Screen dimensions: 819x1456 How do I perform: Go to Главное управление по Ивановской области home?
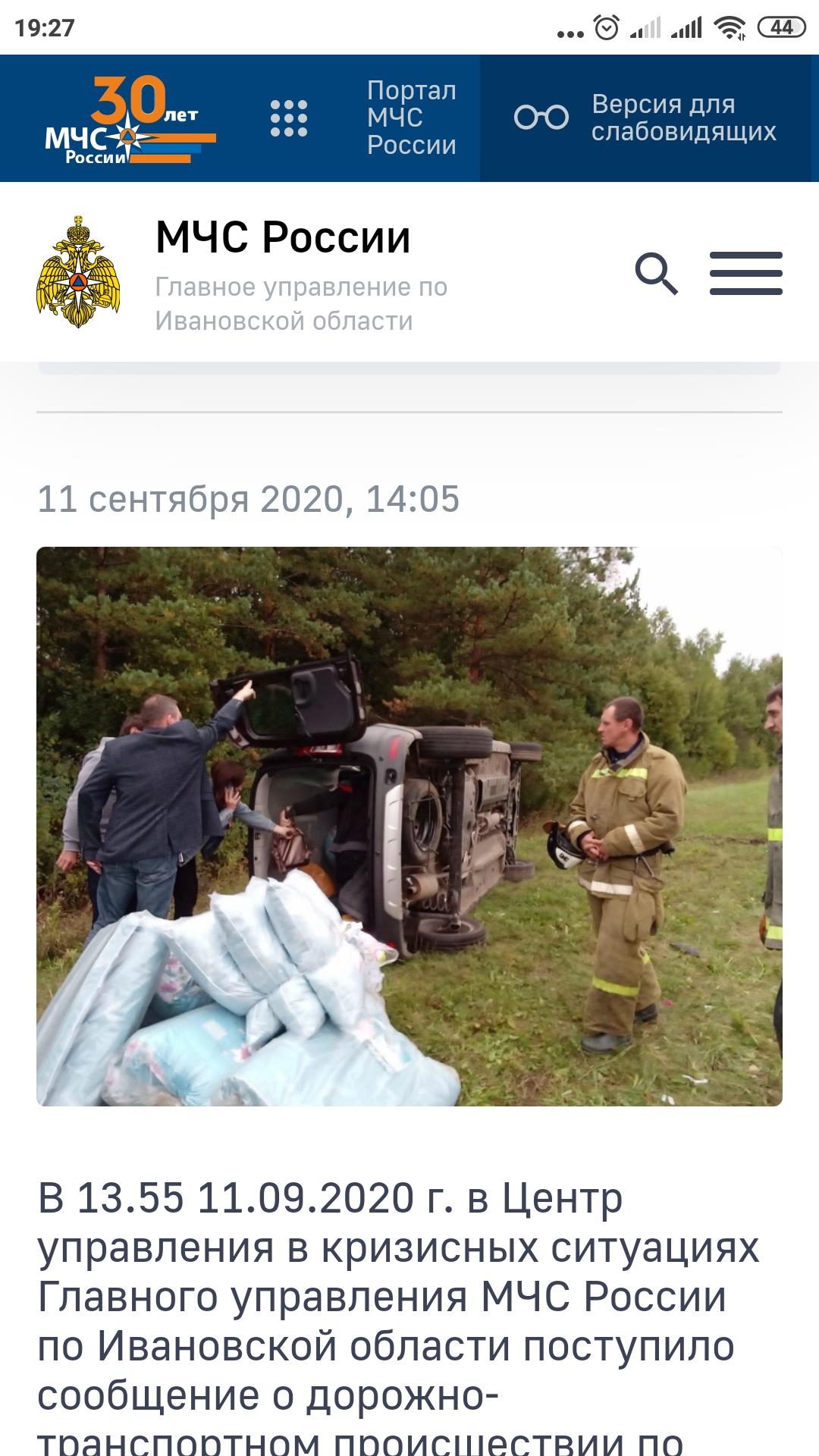(282, 273)
